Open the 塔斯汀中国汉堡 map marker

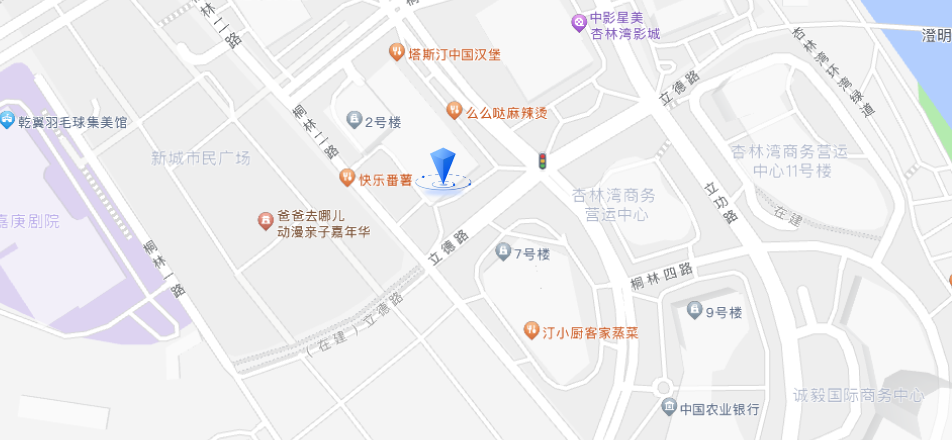click(396, 51)
